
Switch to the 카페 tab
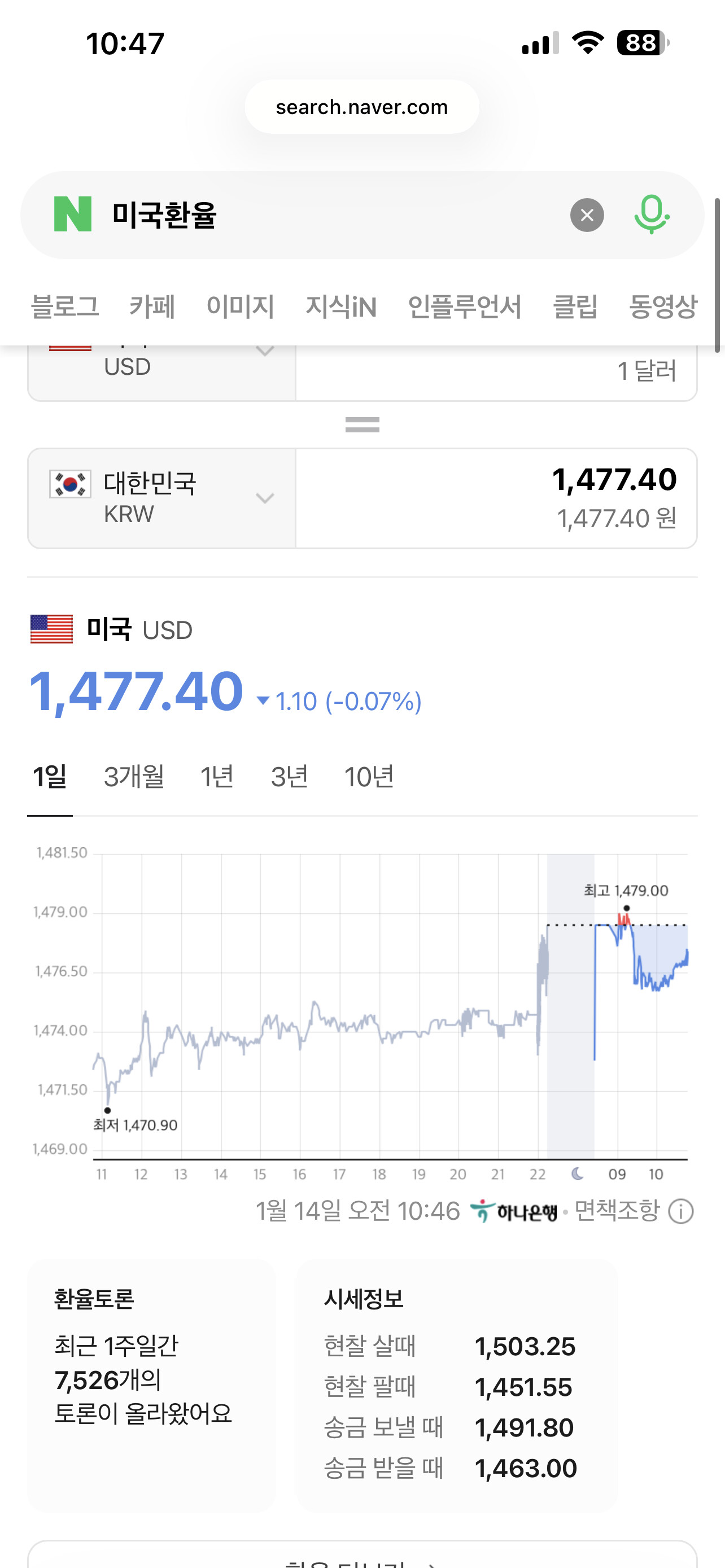152,306
